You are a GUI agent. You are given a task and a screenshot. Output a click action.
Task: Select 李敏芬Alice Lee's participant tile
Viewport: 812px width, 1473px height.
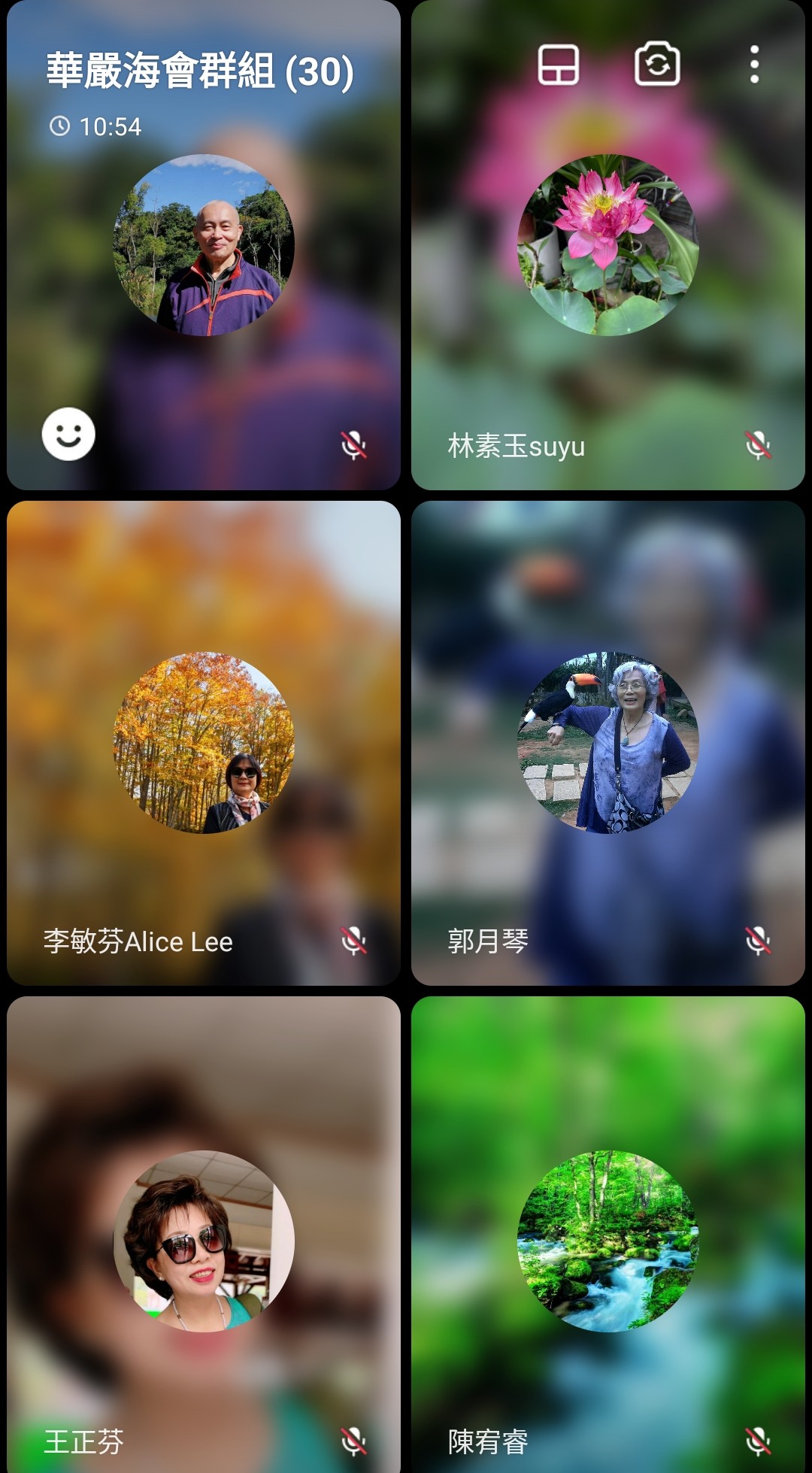(203, 743)
